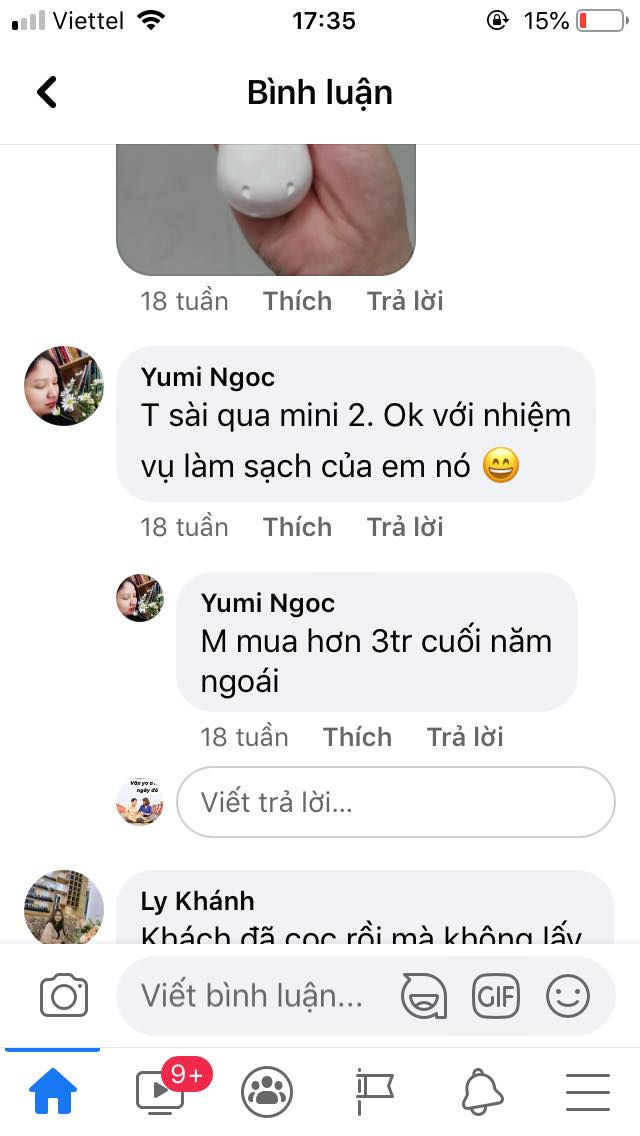Open camera to attach a photo comment
Viewport: 640px width, 1136px height.
coord(64,996)
